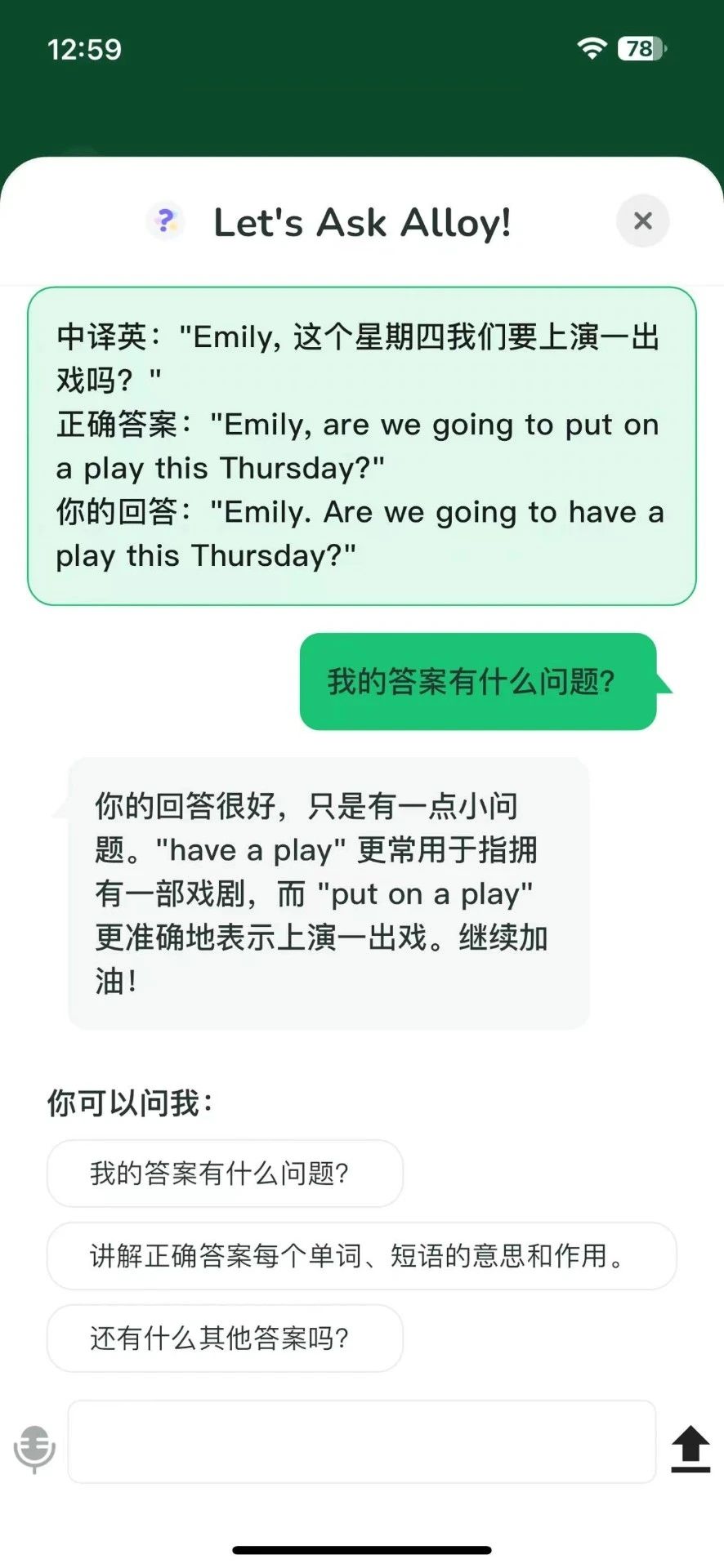Screen dimensions: 724x1568
Task: Ask Alloy to 讲解正确答案每个单词的意思
Action: click(361, 1256)
